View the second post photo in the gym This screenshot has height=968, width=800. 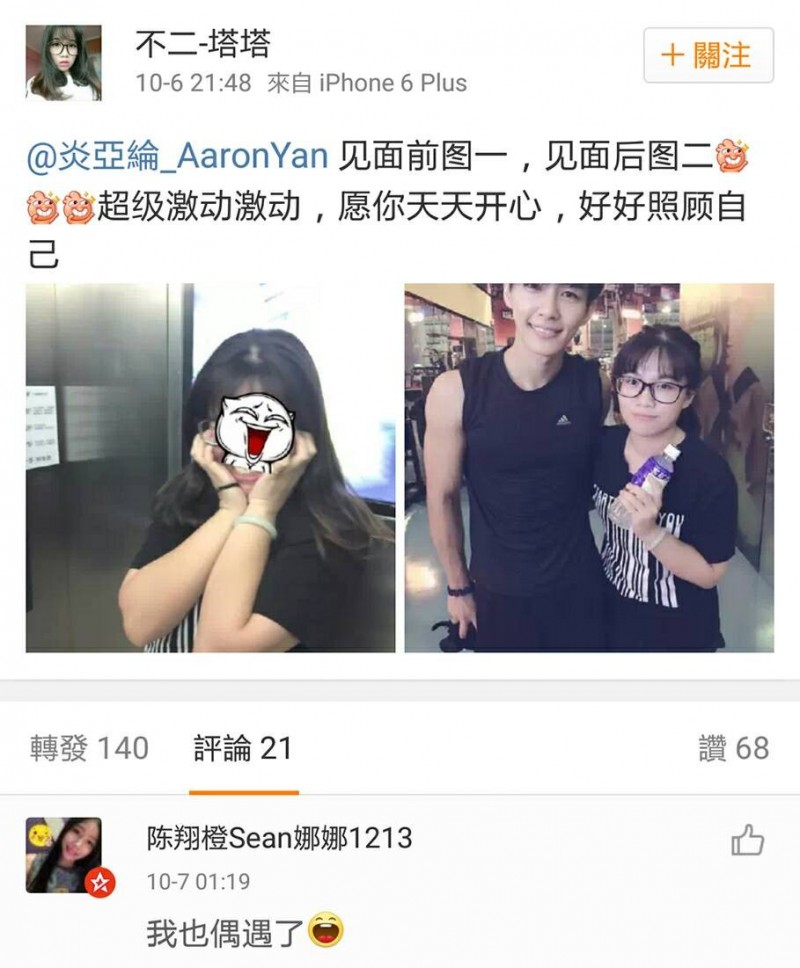coord(589,468)
